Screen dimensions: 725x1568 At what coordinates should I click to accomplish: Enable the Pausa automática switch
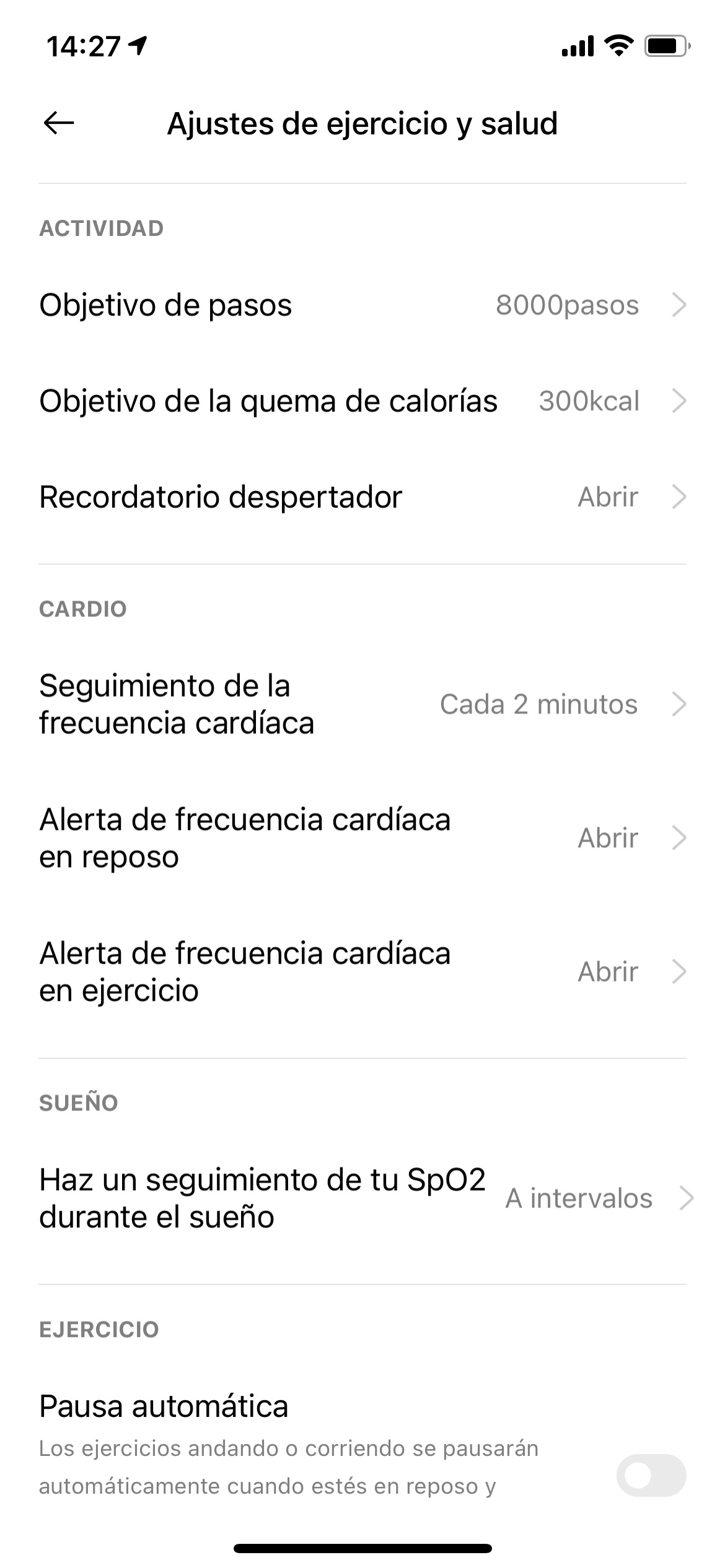pyautogui.click(x=651, y=1476)
